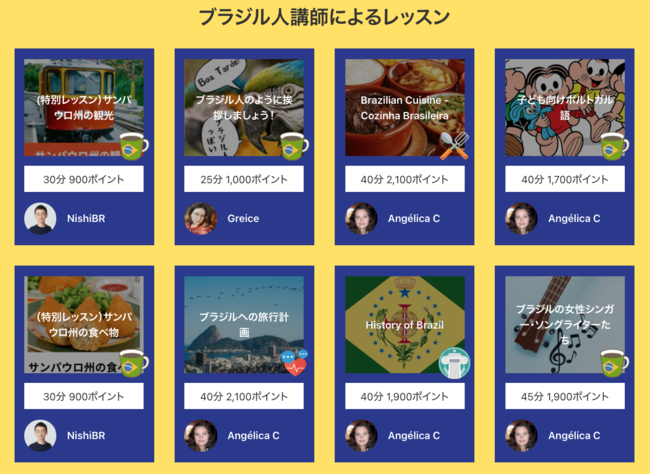Open the ブラジルへの旅行計画 lesson
This screenshot has height=475, width=650.
(x=244, y=324)
